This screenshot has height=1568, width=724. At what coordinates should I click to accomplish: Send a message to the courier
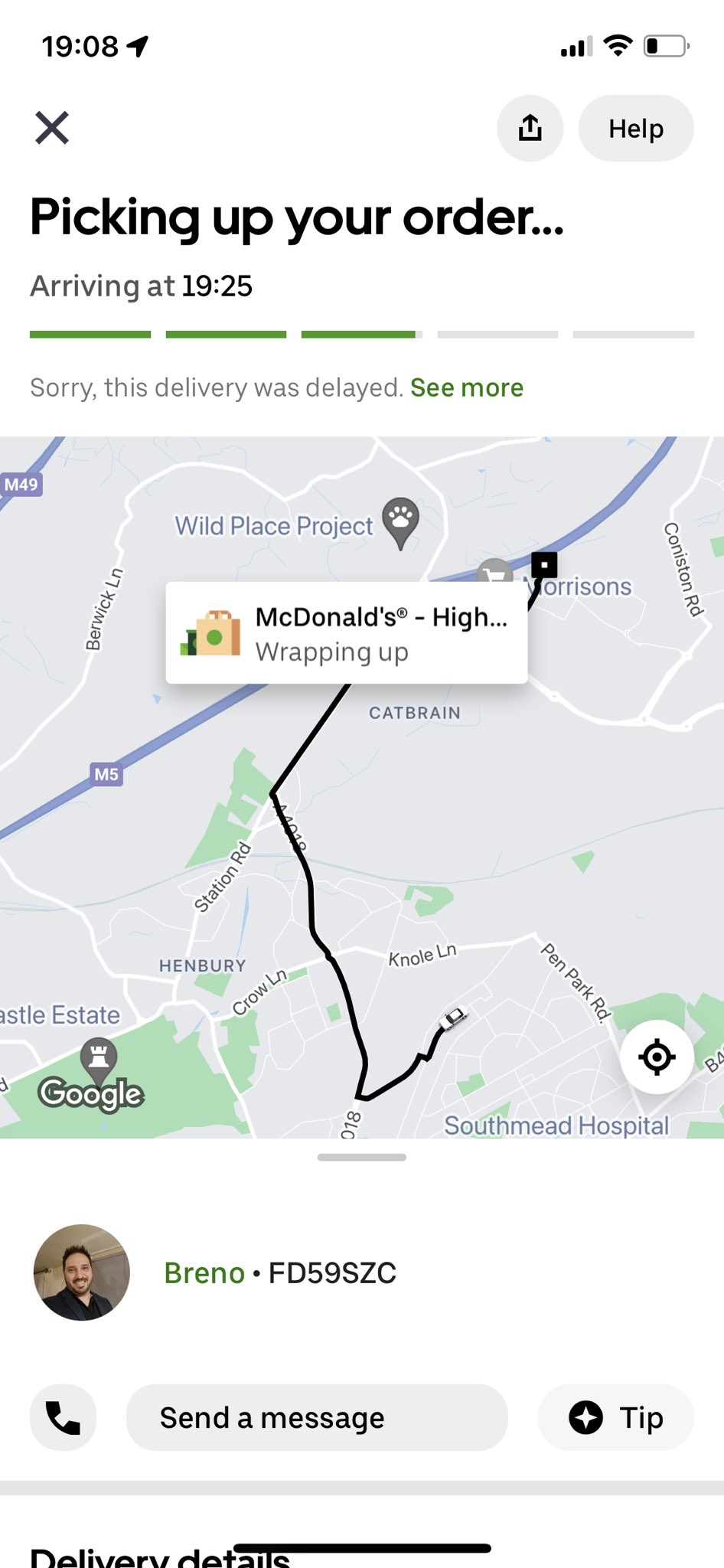316,1417
